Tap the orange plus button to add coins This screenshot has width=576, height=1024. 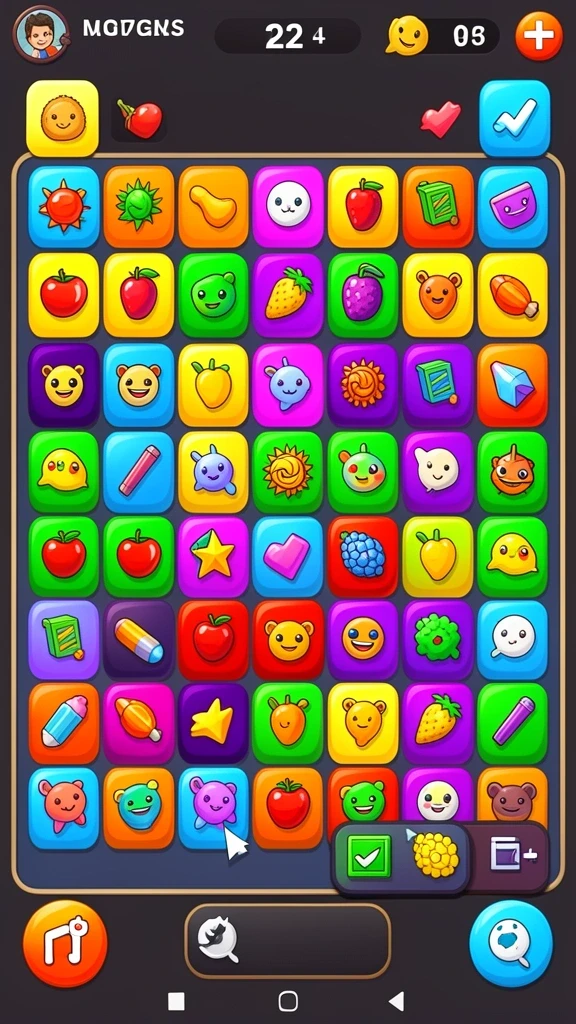(539, 36)
